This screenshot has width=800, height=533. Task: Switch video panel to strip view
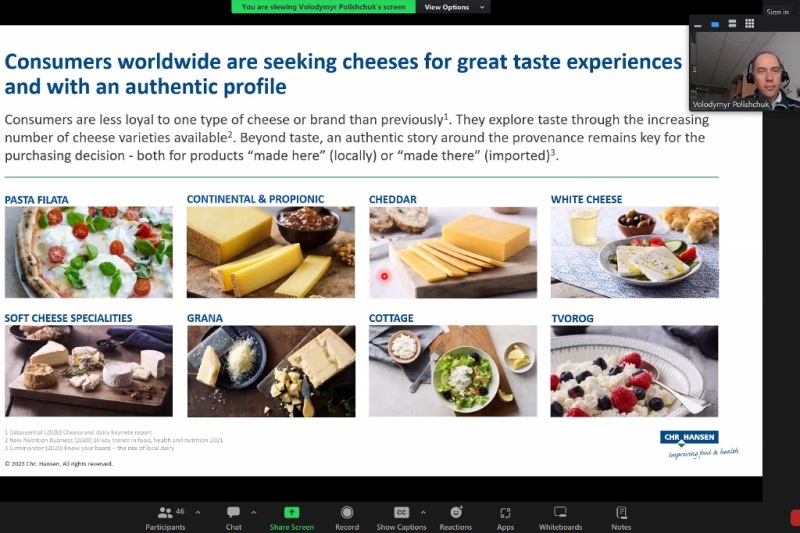(731, 24)
